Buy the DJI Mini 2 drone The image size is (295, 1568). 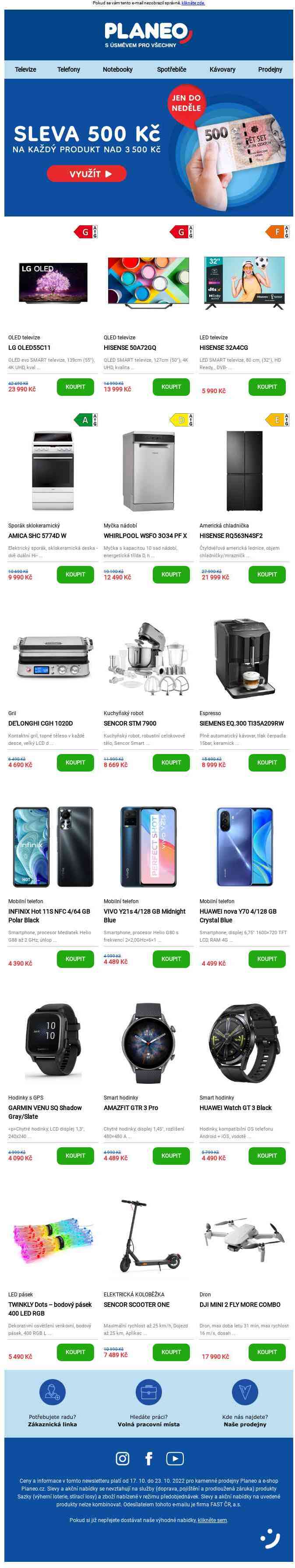[267, 1352]
